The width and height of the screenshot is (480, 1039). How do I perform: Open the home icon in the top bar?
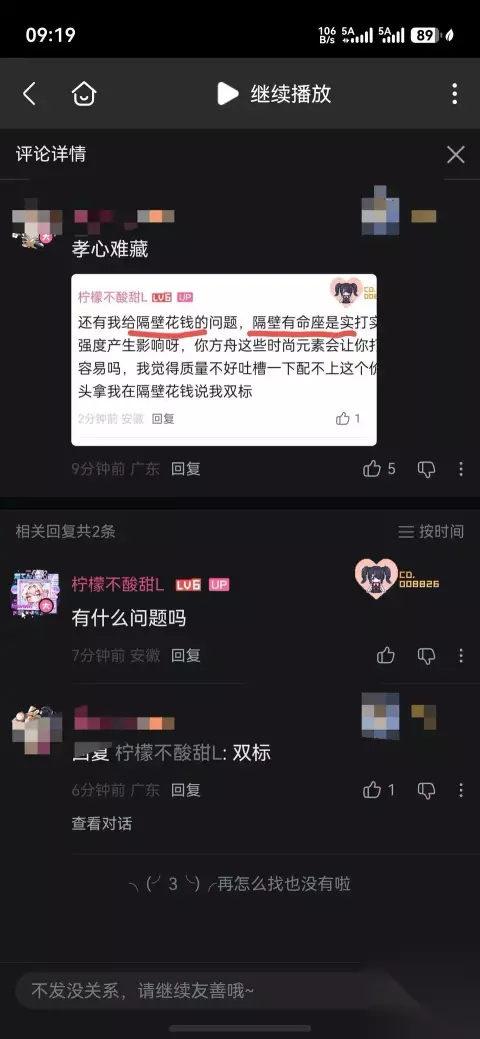click(84, 94)
